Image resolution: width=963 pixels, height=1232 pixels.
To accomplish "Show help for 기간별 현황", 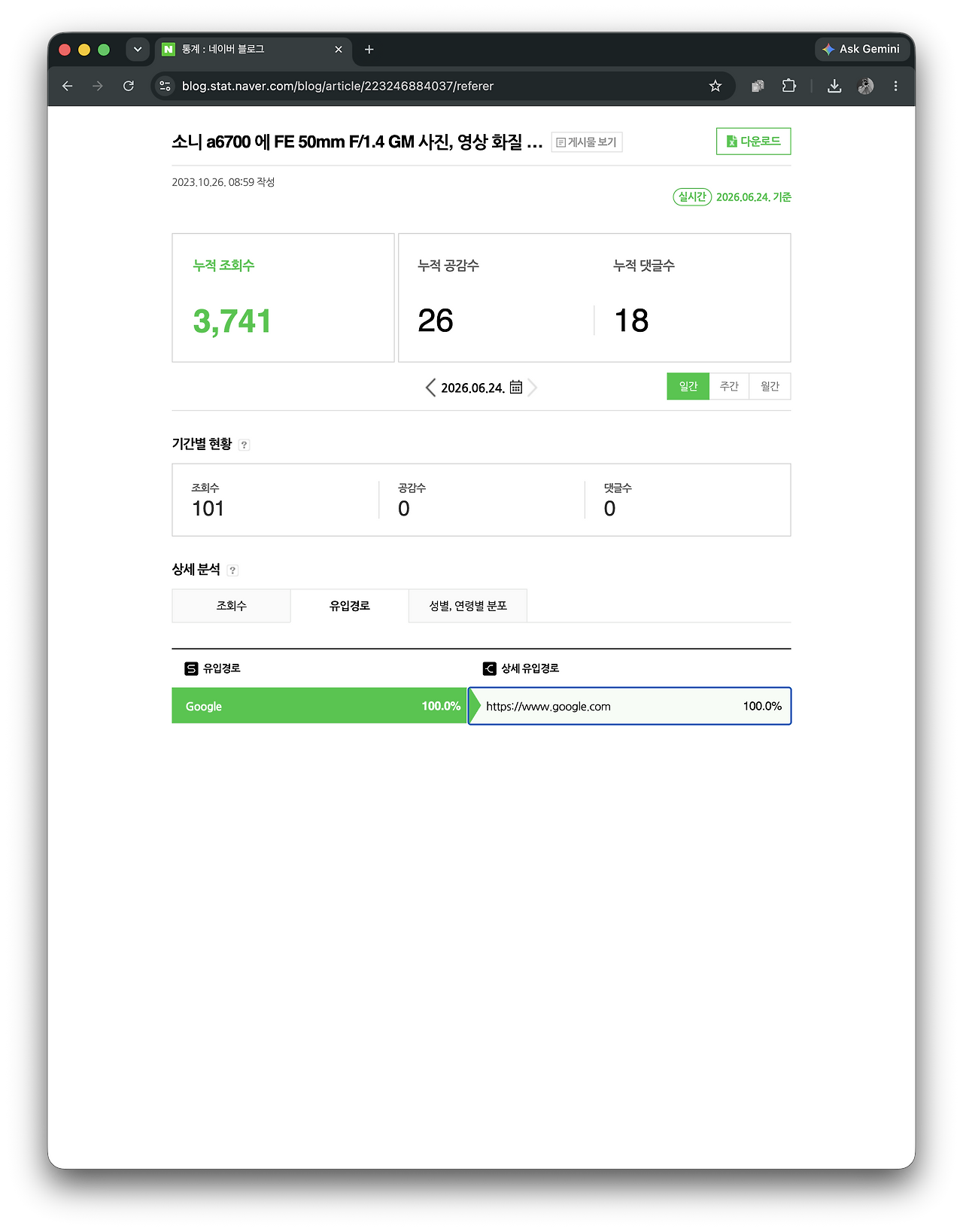I will tap(244, 445).
